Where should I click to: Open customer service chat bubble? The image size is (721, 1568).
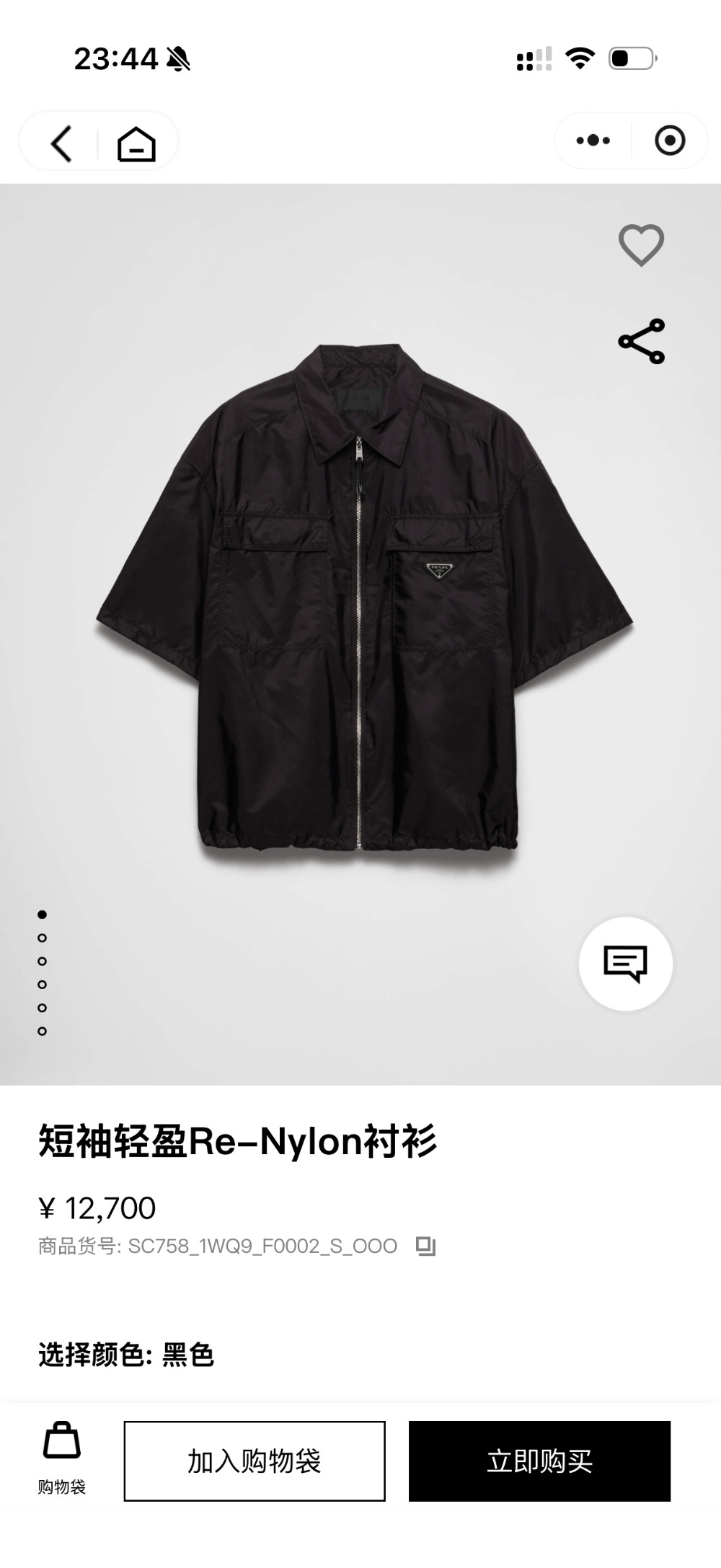pyautogui.click(x=625, y=964)
